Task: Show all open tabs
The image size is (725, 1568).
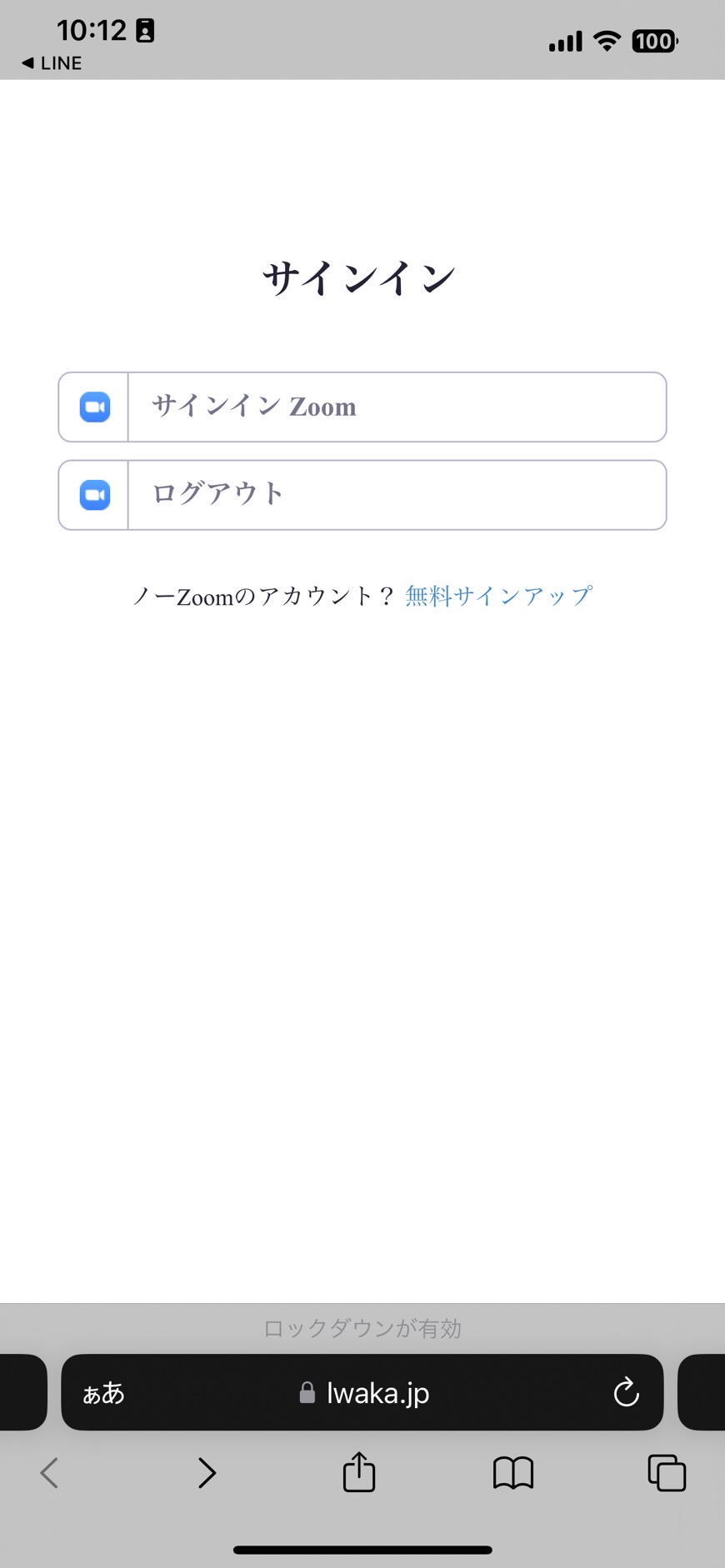Action: click(667, 1473)
